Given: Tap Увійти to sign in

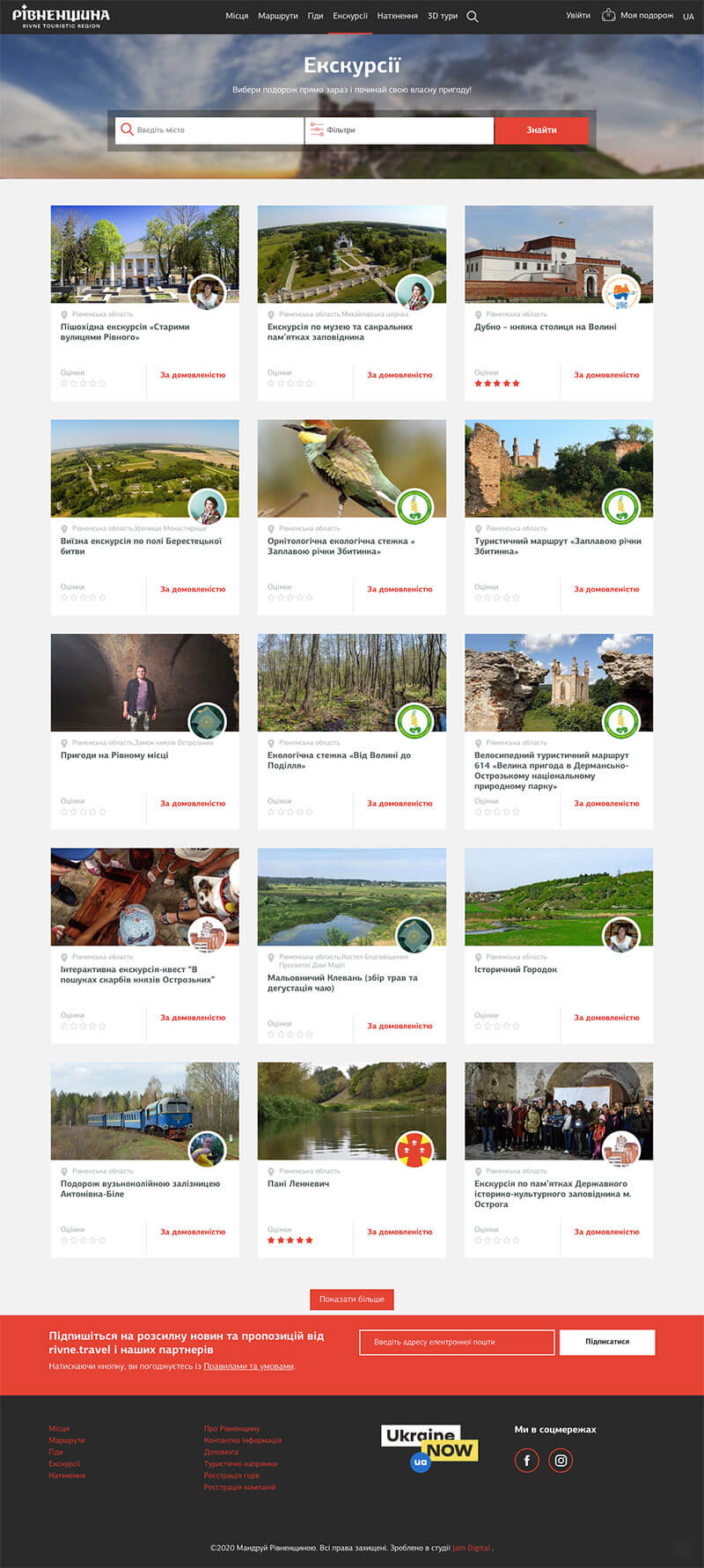Looking at the screenshot, I should [x=578, y=16].
